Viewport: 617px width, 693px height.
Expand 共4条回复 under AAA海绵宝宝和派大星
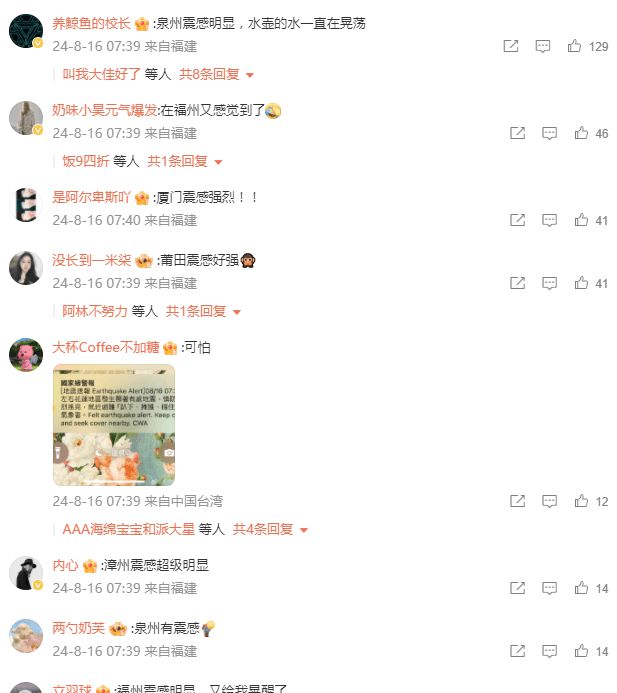click(x=270, y=529)
